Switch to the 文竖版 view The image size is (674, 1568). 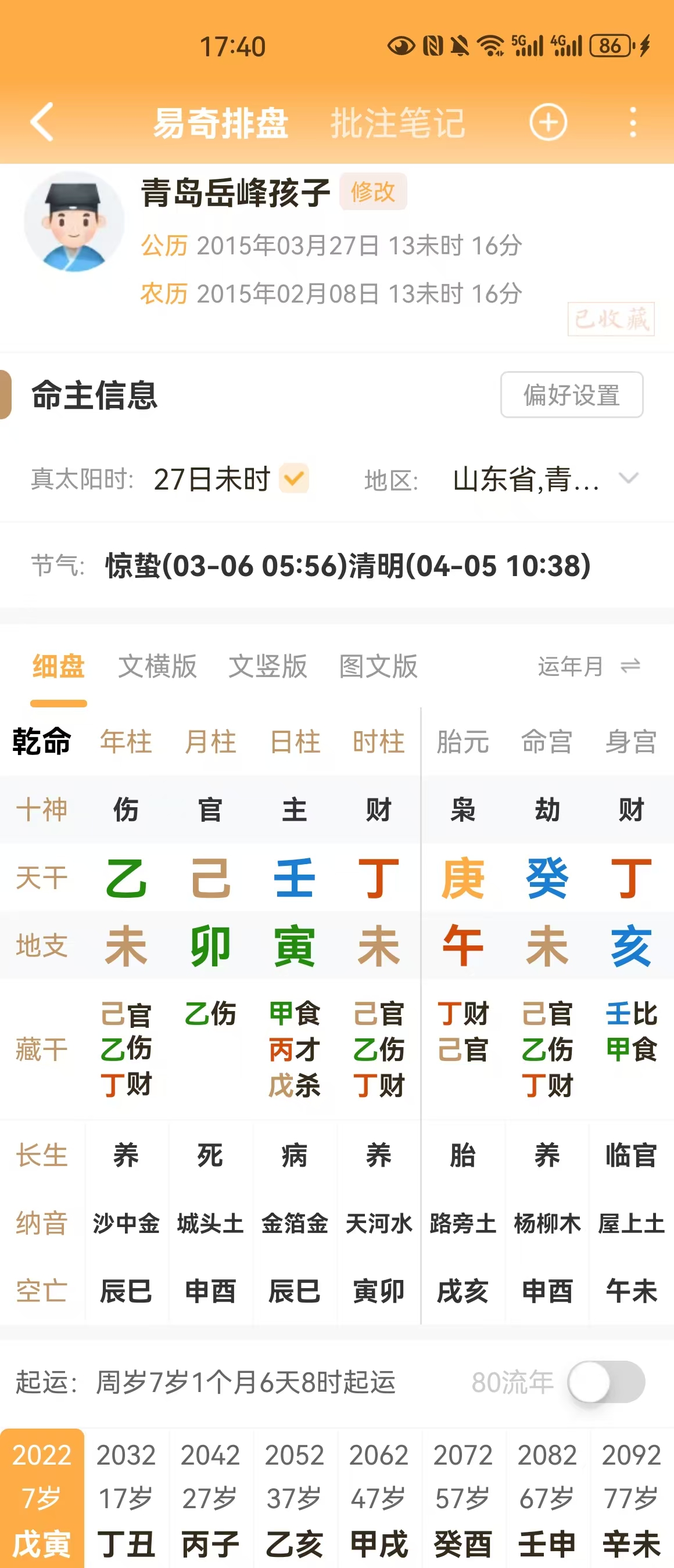coord(268,667)
